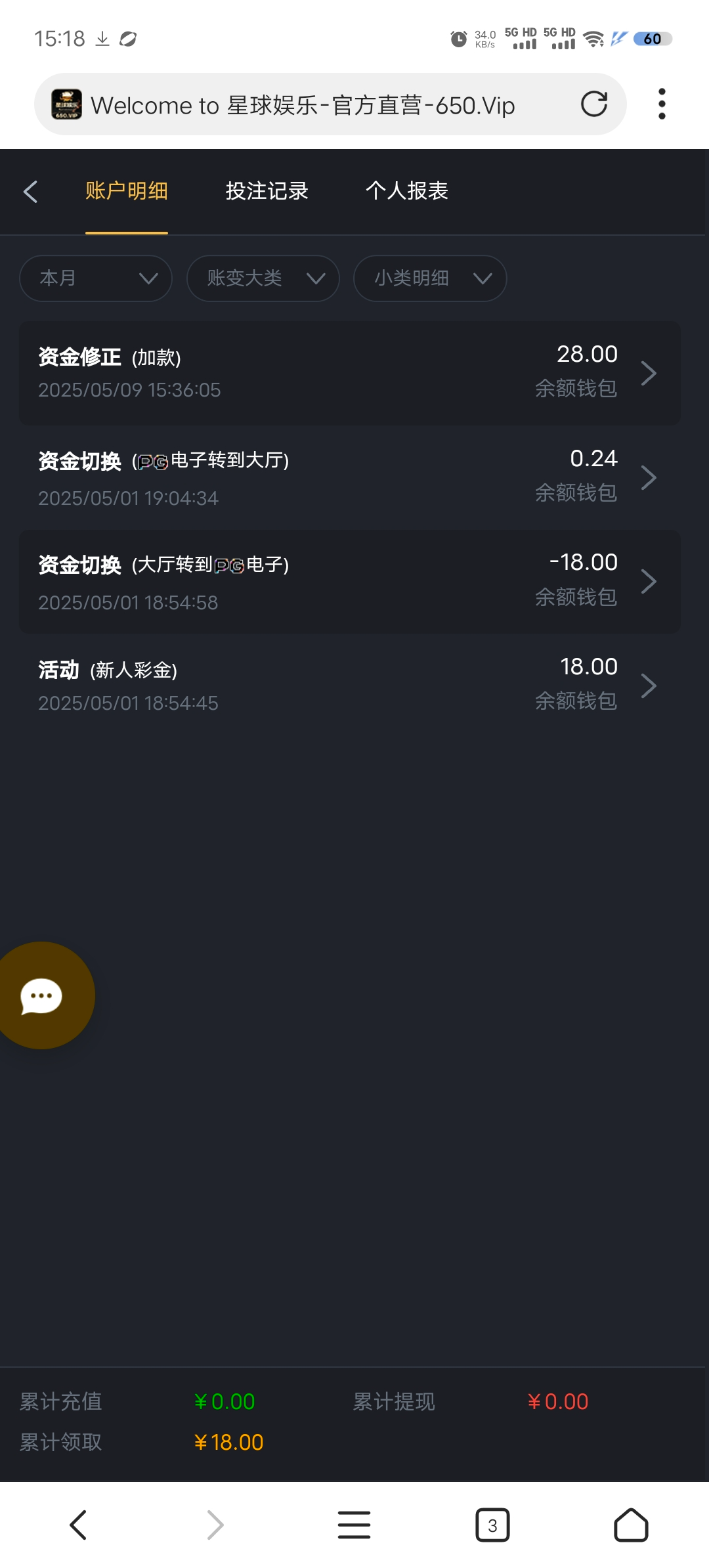The image size is (709, 1568).
Task: Go back using the header arrow
Action: click(x=30, y=192)
